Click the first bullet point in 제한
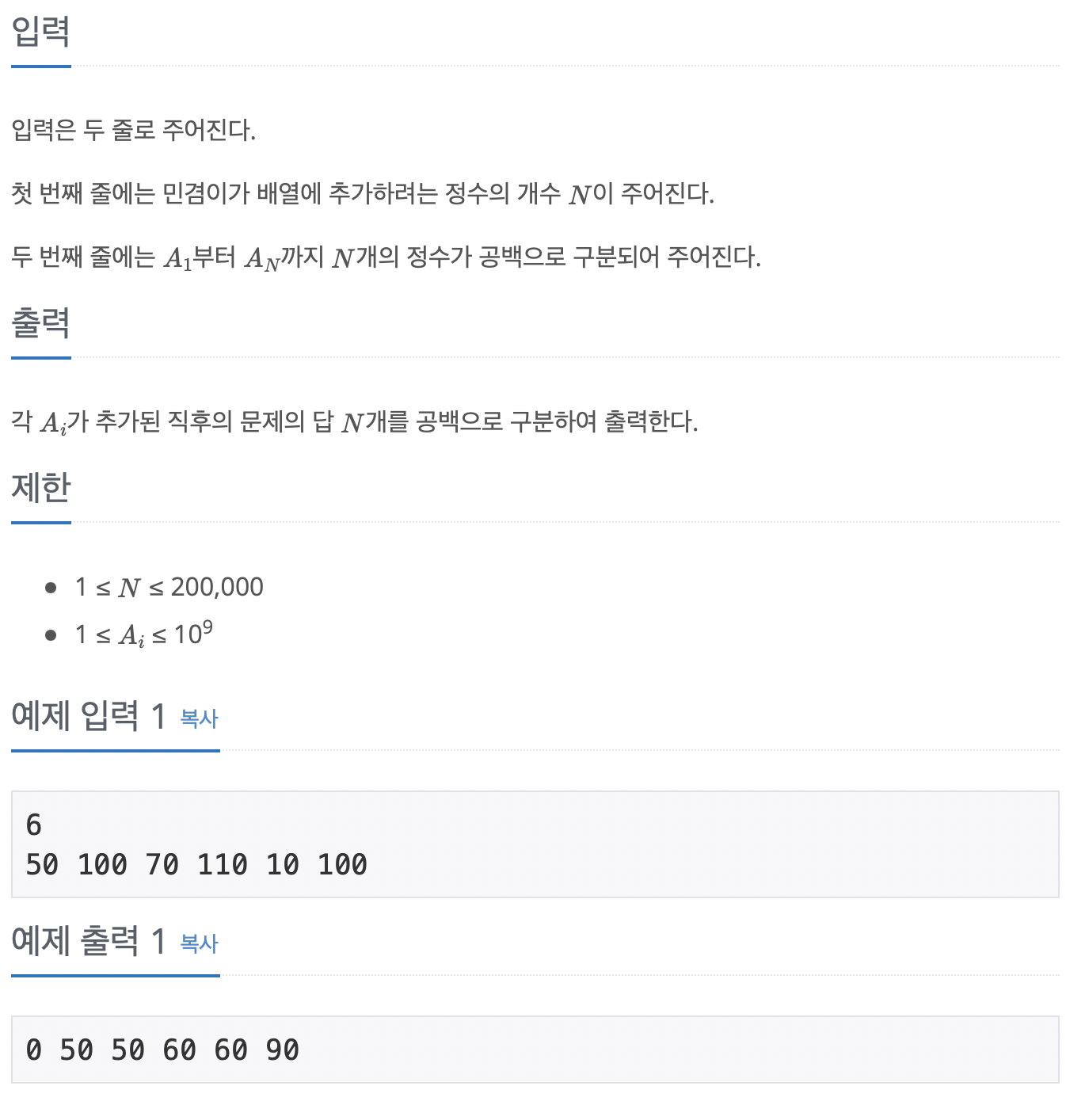 click(x=51, y=587)
